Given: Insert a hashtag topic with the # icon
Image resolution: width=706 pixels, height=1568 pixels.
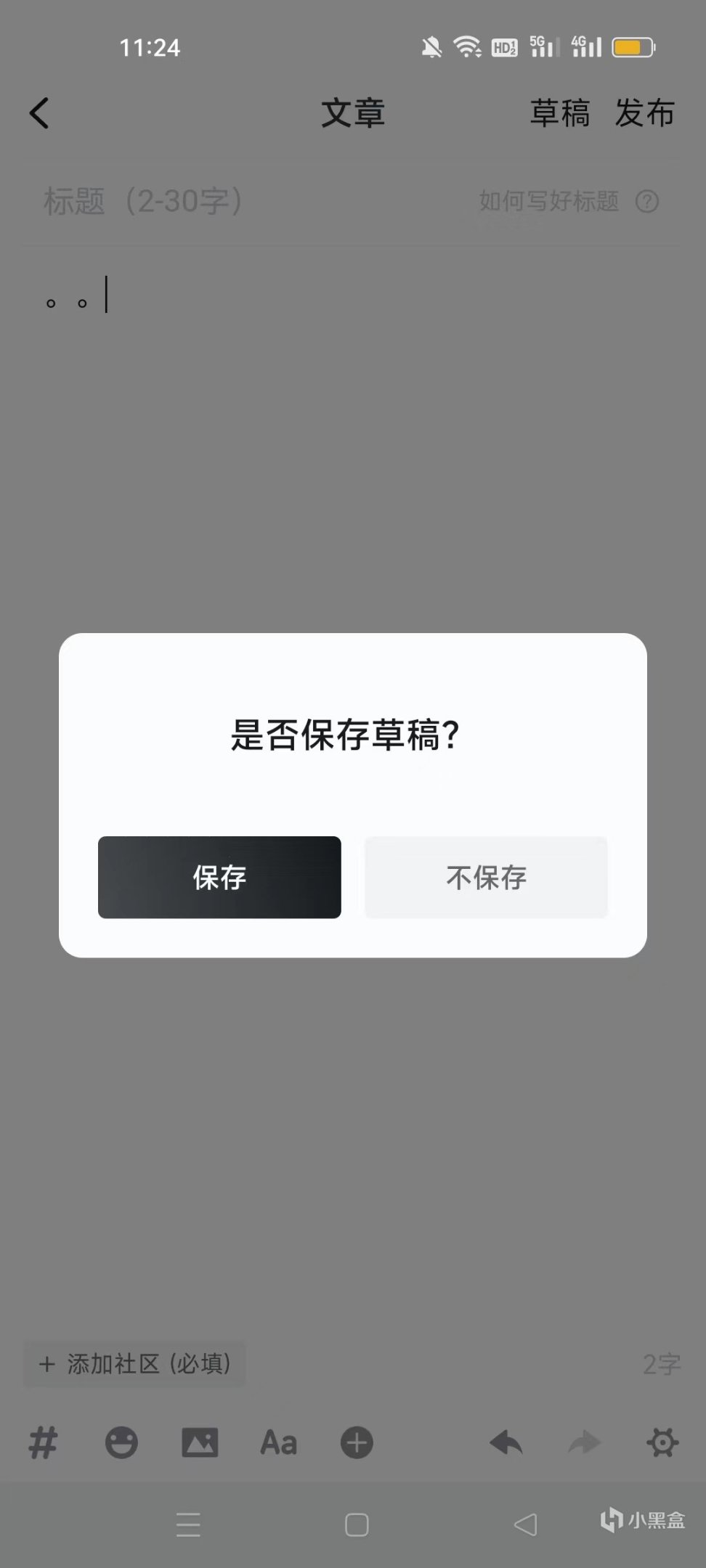Looking at the screenshot, I should pos(43,1442).
